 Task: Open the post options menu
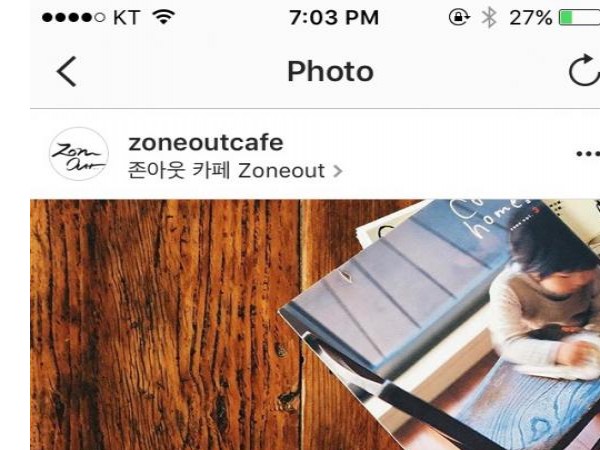point(587,155)
